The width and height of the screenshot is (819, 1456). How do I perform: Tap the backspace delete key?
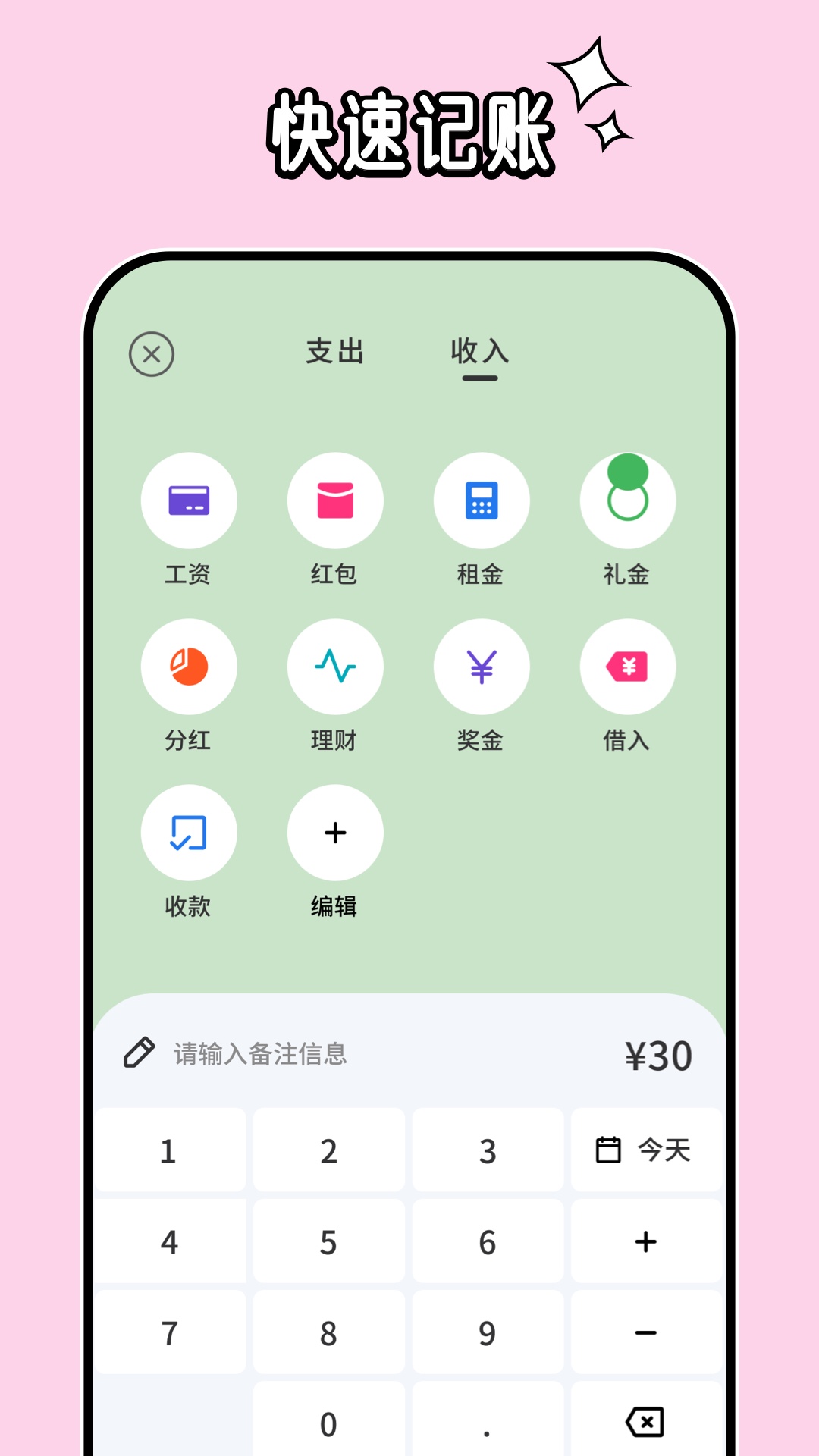coord(645,1423)
